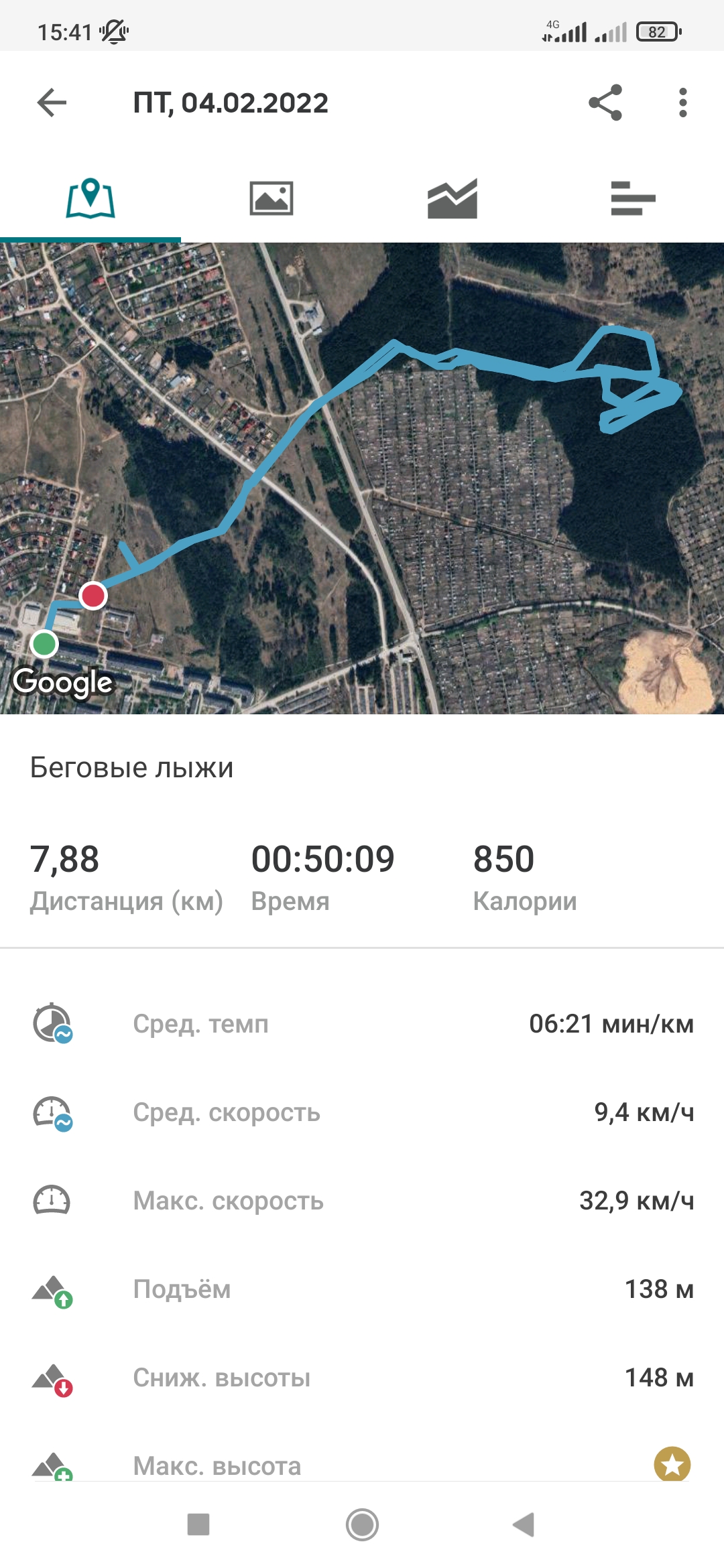
Task: Open the three-dot overflow menu
Action: point(682,103)
